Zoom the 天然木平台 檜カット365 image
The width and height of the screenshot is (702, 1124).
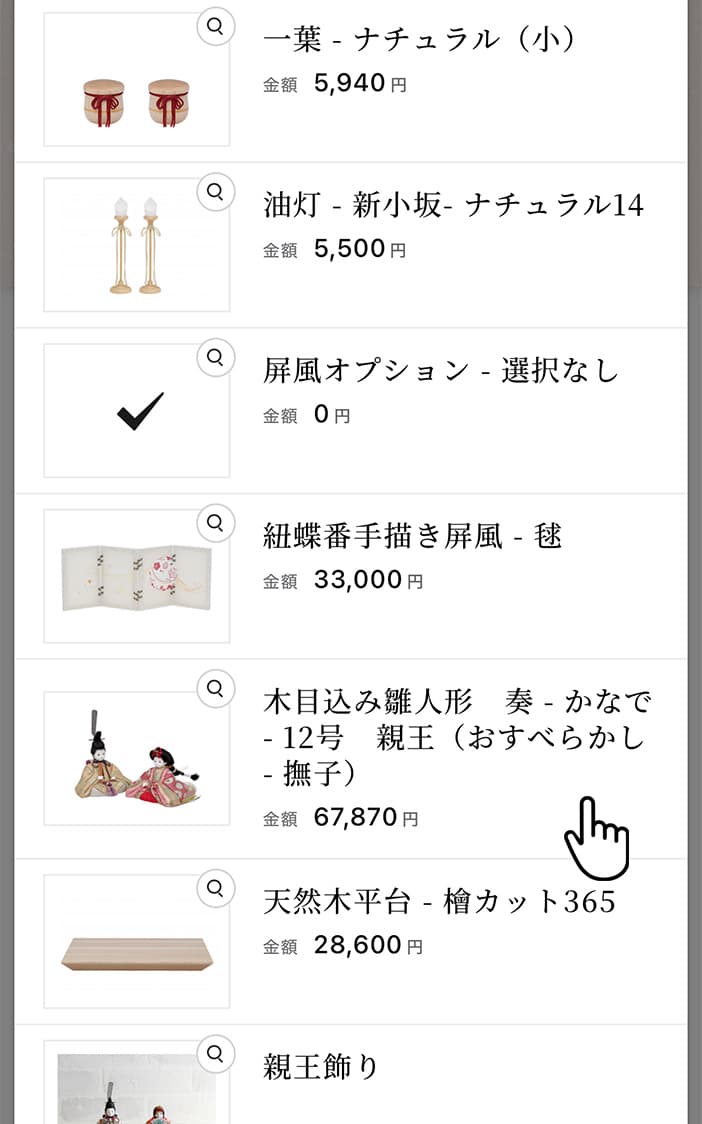click(214, 887)
